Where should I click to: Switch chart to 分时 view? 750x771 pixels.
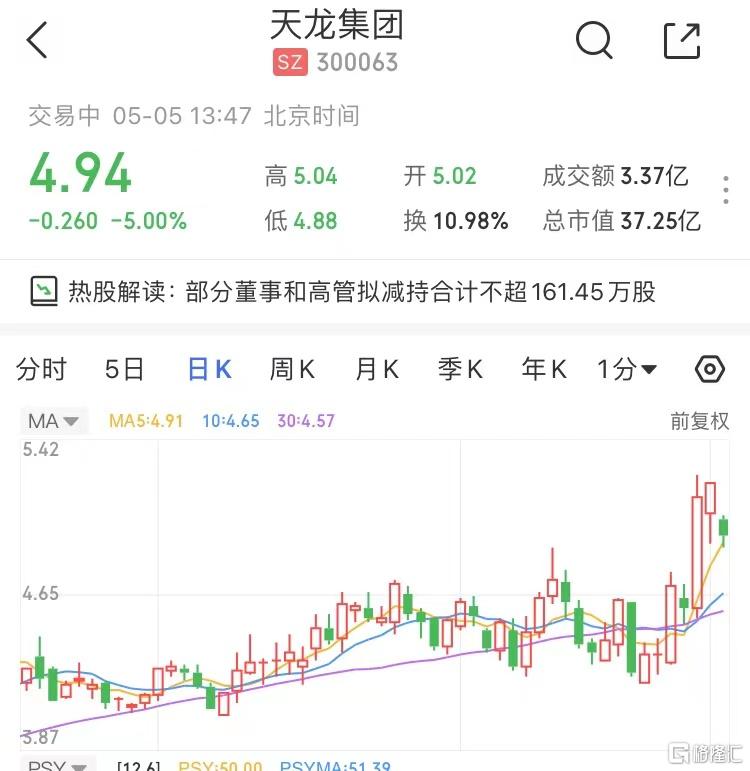(x=41, y=369)
